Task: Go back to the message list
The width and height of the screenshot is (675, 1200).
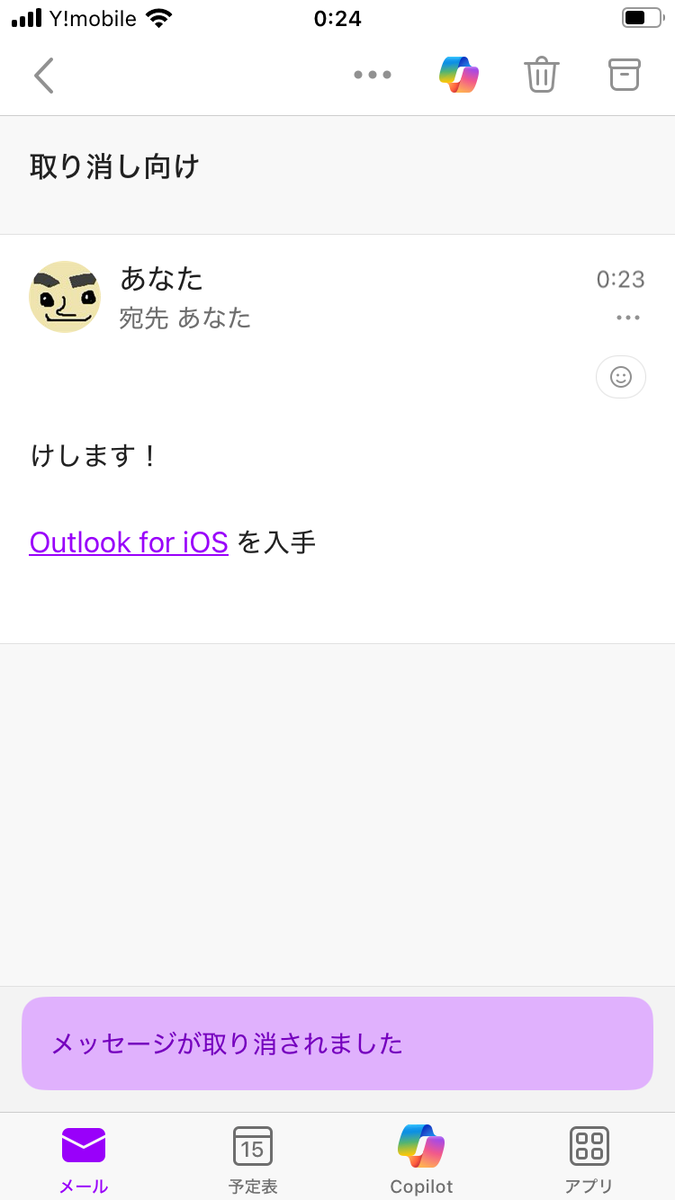Action: tap(44, 75)
